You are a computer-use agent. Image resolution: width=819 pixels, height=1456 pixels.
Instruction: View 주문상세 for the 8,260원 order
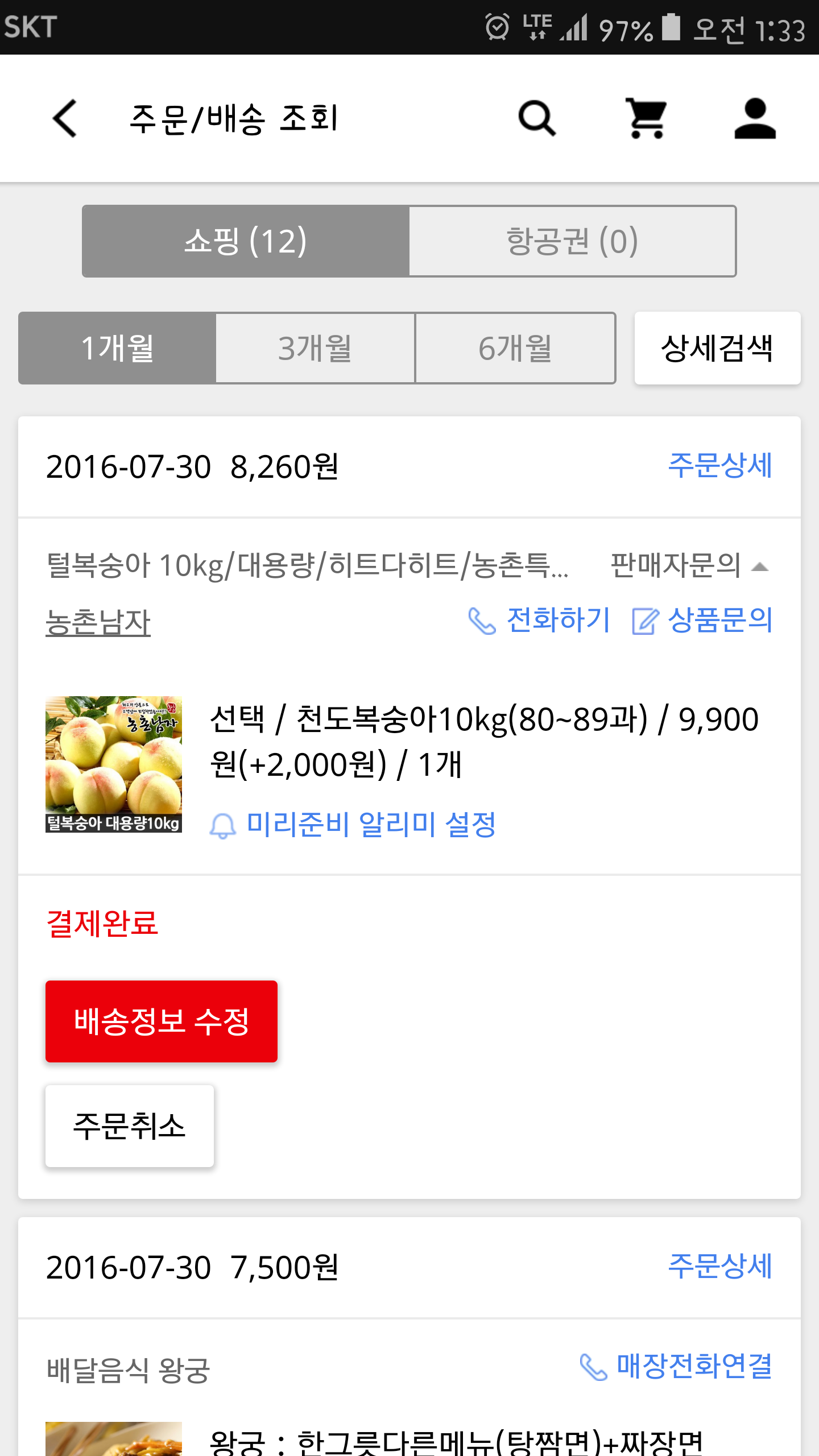click(x=720, y=465)
